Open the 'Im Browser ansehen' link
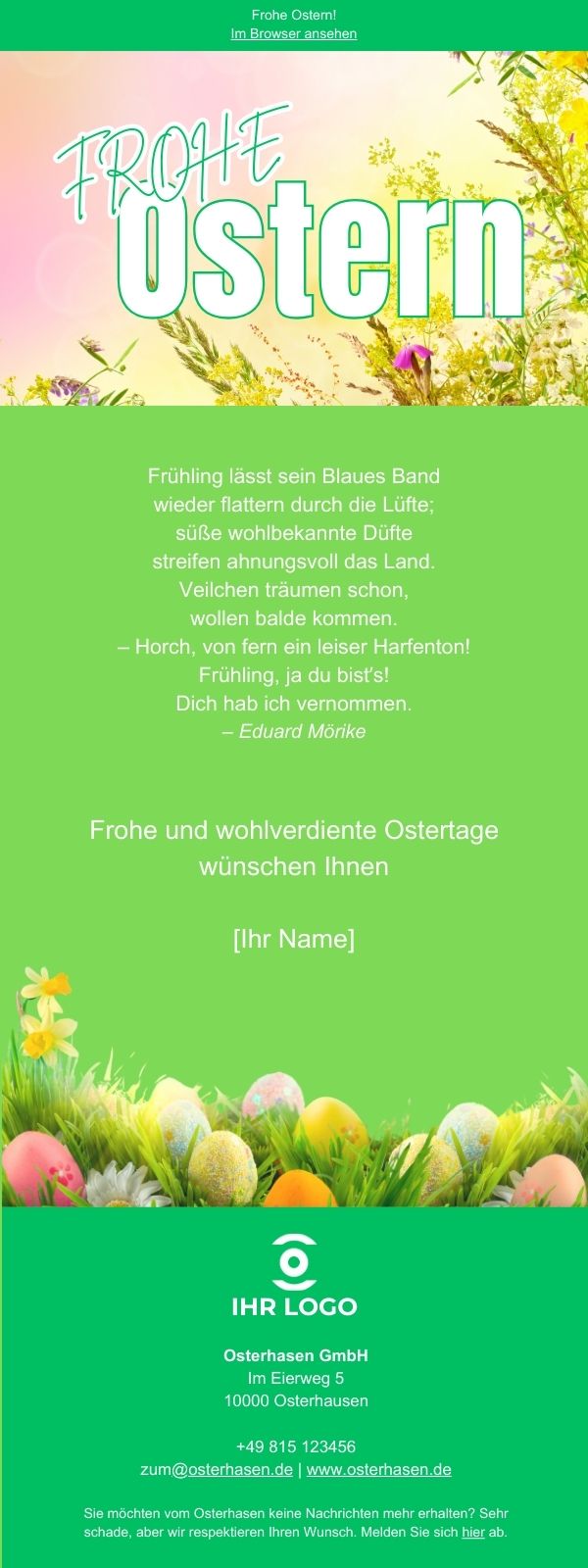The image size is (588, 1568). (293, 33)
